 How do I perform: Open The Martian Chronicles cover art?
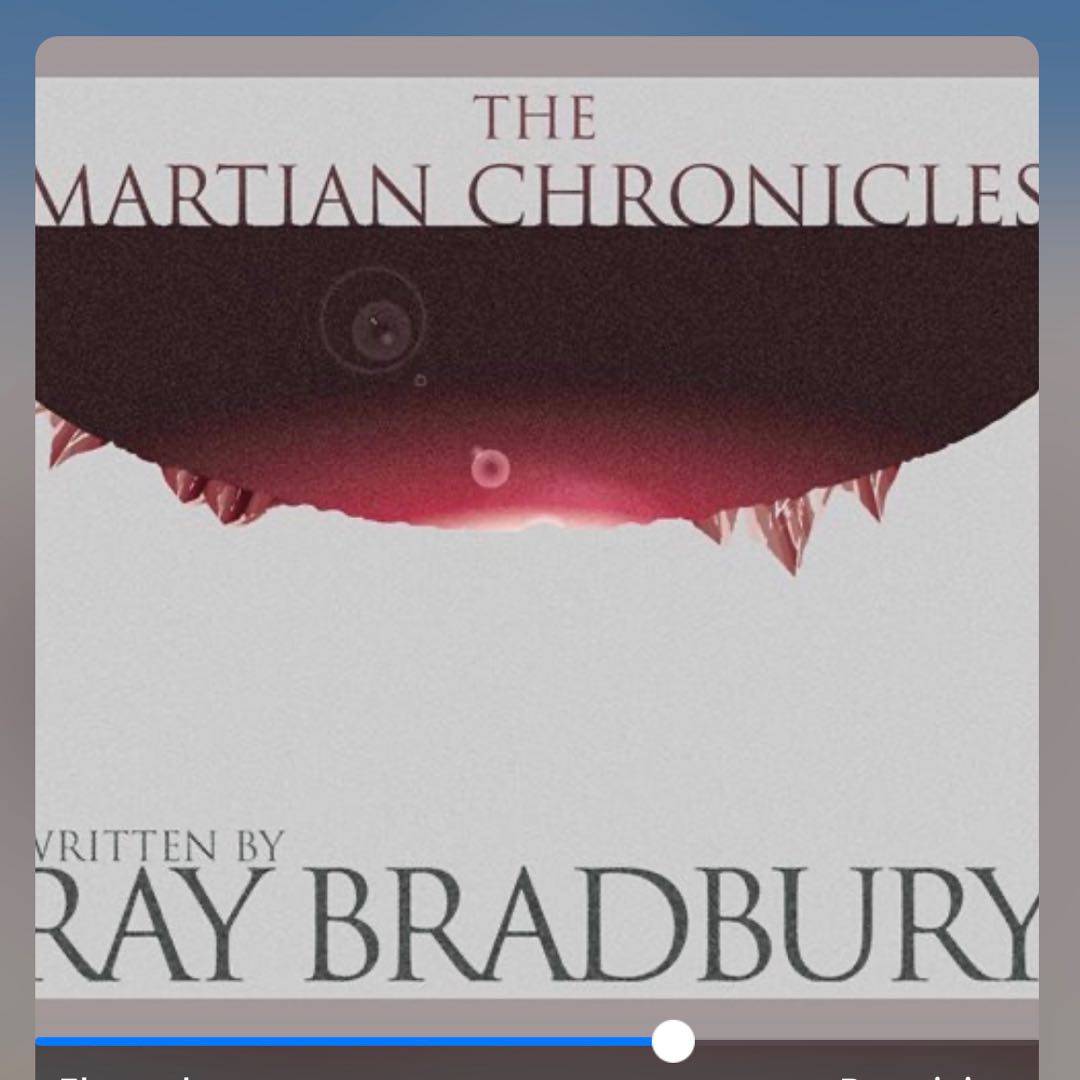click(537, 520)
